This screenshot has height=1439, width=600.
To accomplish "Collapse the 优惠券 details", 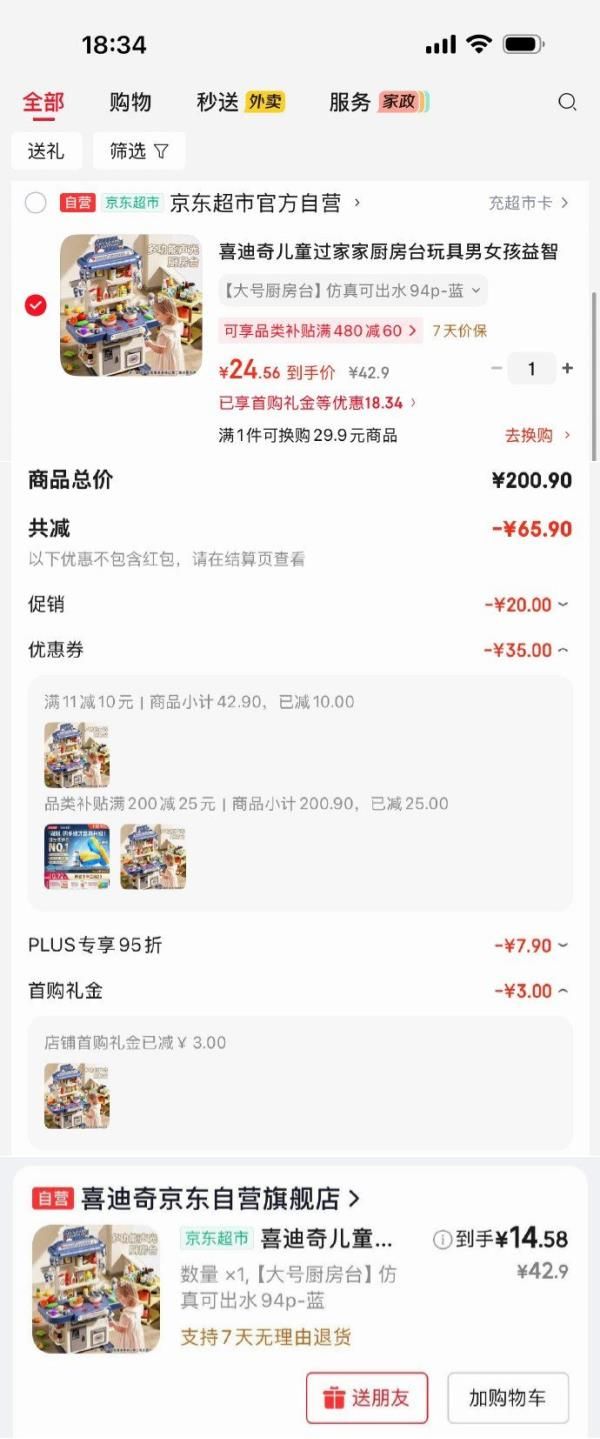I will click(x=527, y=650).
